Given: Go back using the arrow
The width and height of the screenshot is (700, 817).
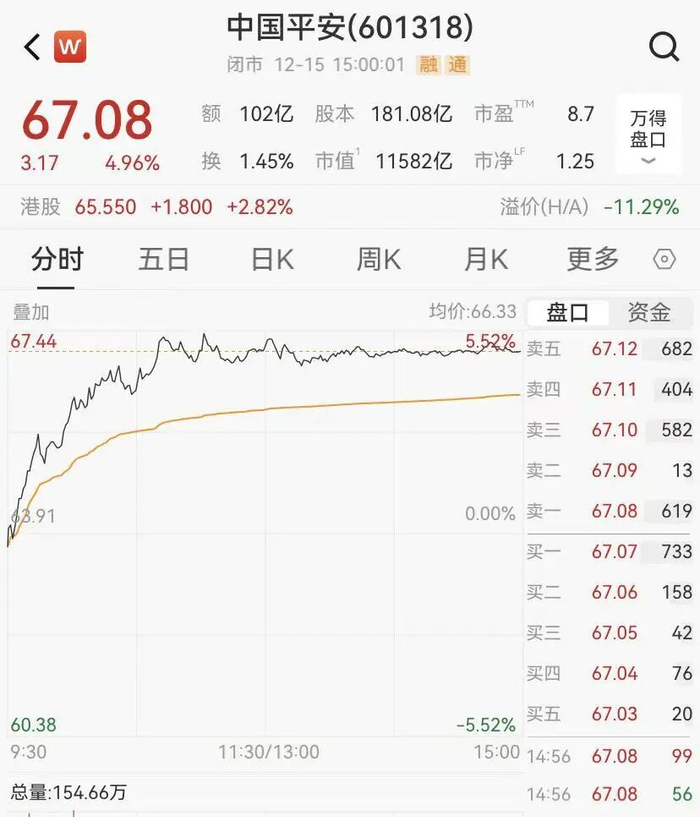Looking at the screenshot, I should pyautogui.click(x=32, y=46).
